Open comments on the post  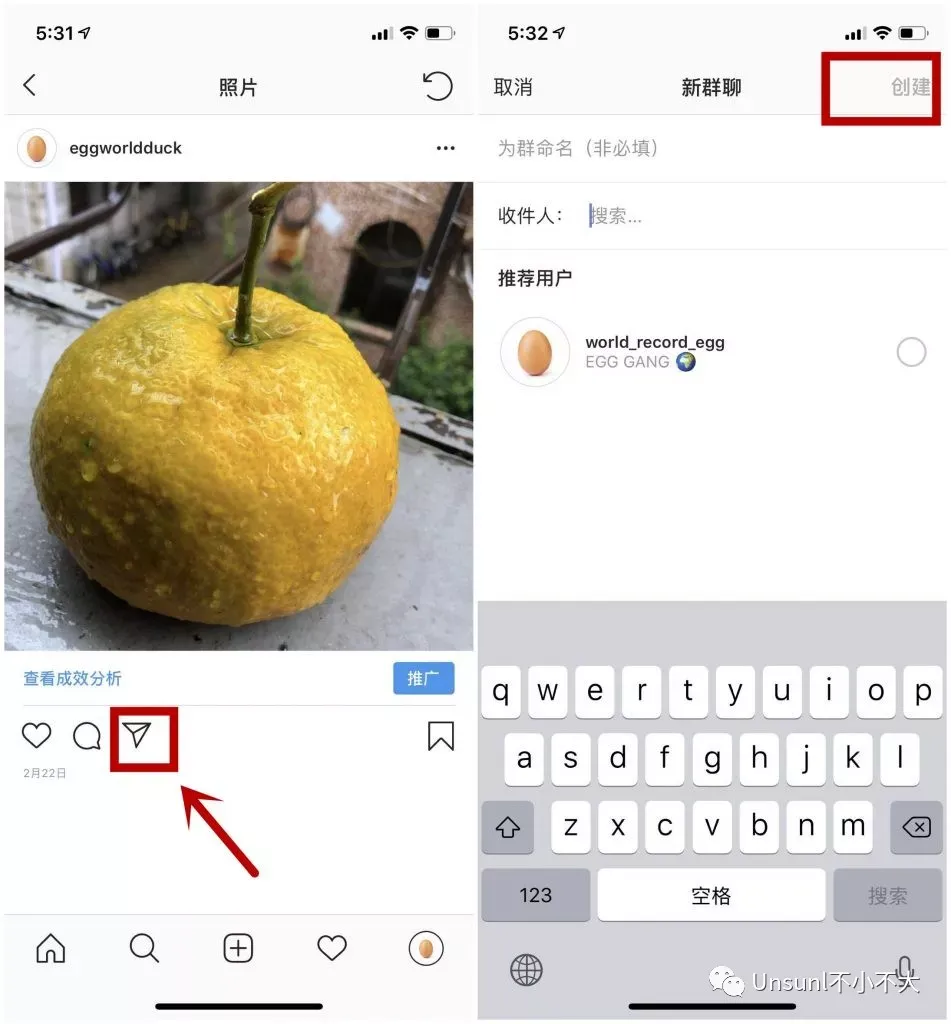click(88, 737)
